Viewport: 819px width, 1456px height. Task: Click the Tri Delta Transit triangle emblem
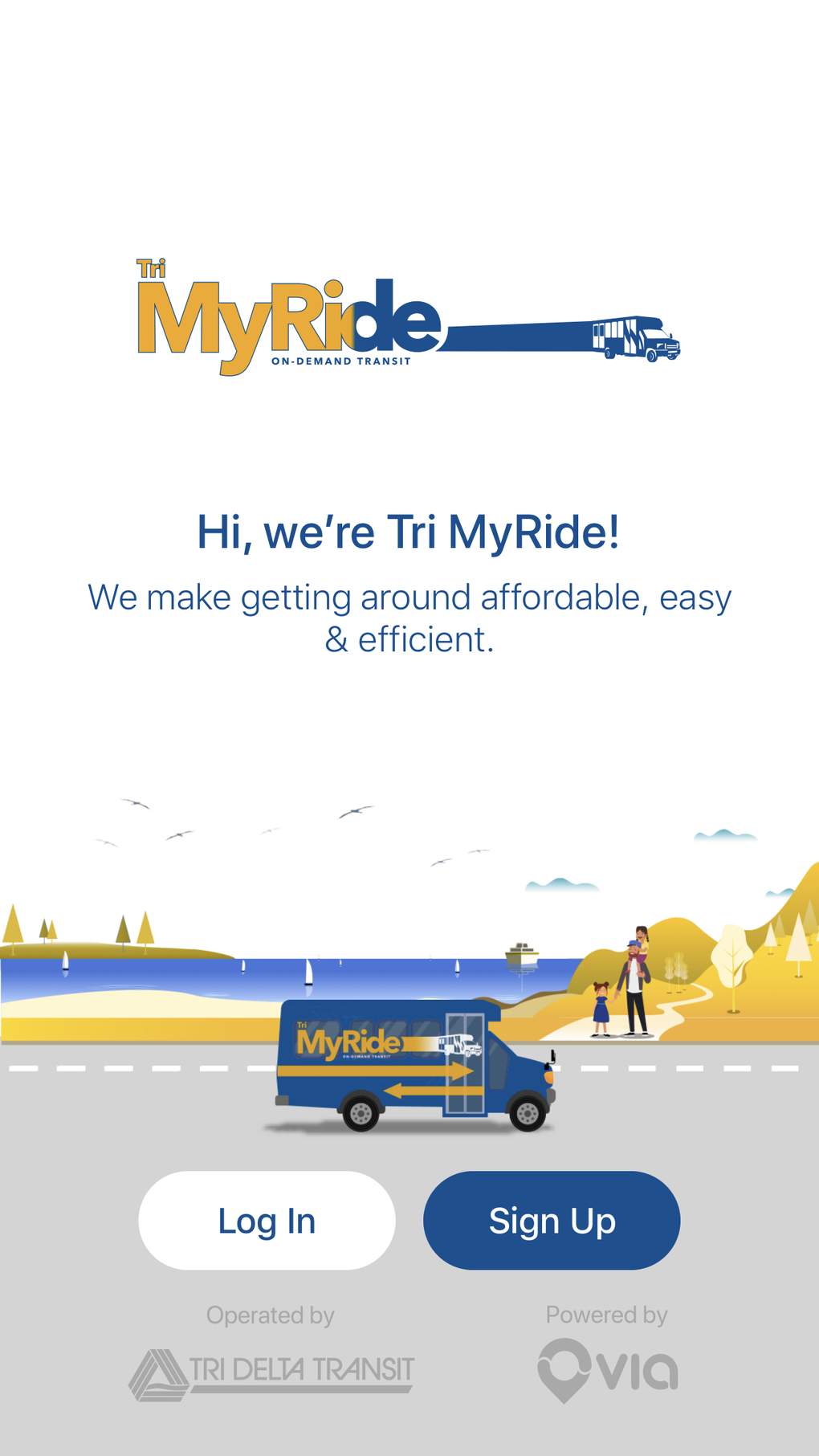click(158, 1367)
